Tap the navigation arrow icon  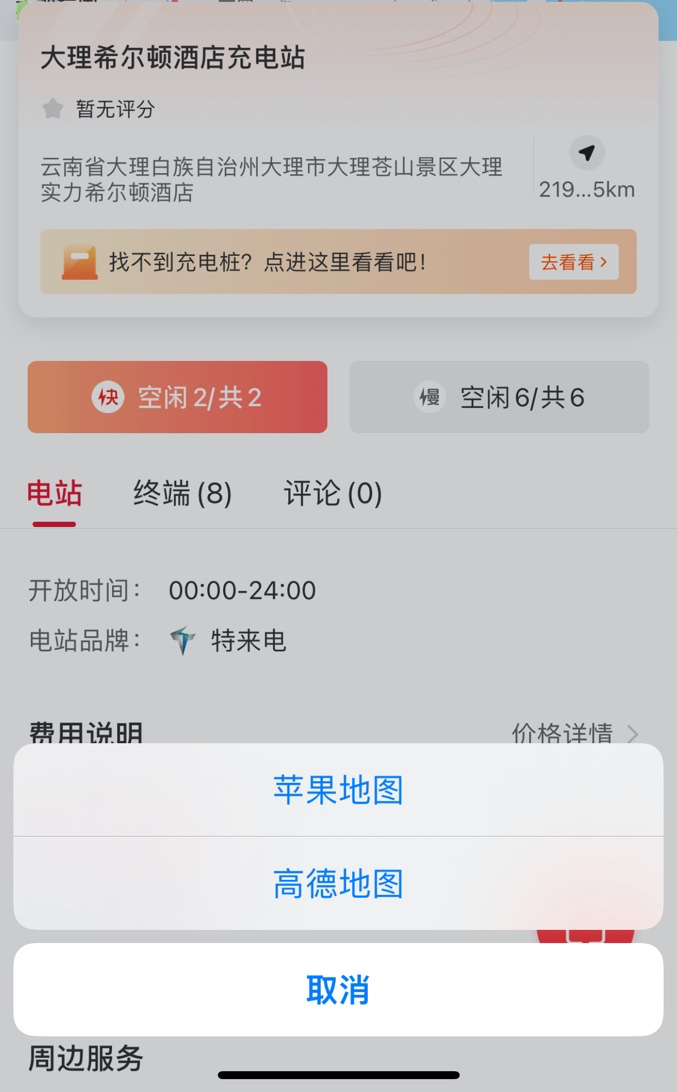pyautogui.click(x=587, y=153)
